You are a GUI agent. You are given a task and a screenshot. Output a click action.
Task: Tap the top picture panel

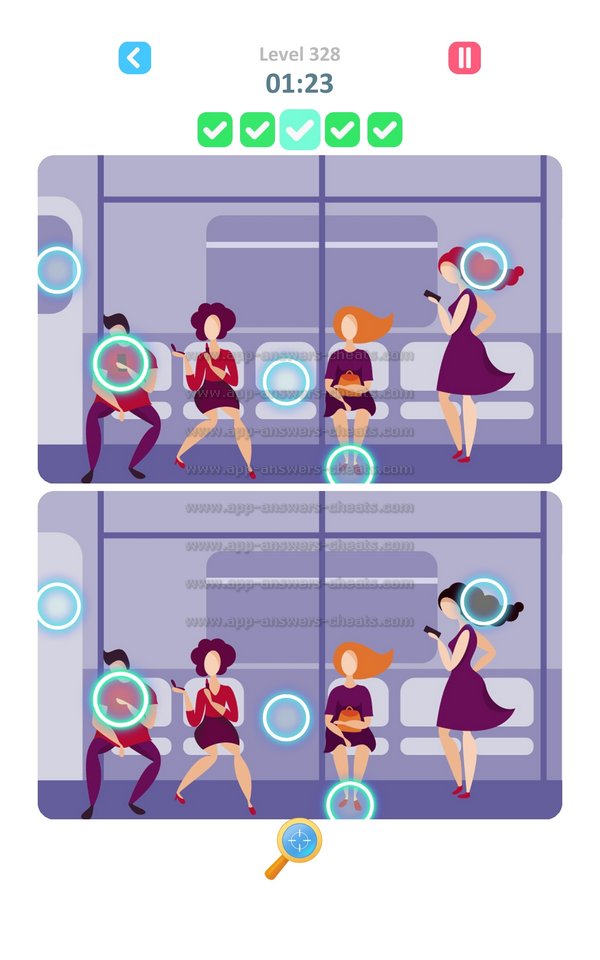point(300,318)
